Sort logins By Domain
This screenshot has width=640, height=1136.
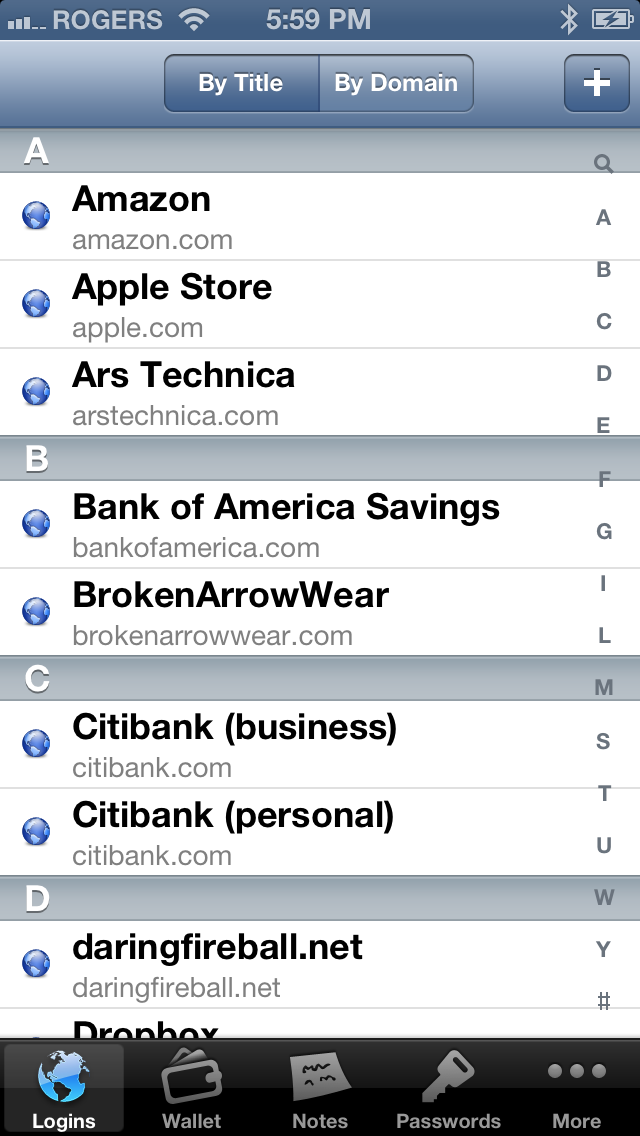click(x=396, y=83)
